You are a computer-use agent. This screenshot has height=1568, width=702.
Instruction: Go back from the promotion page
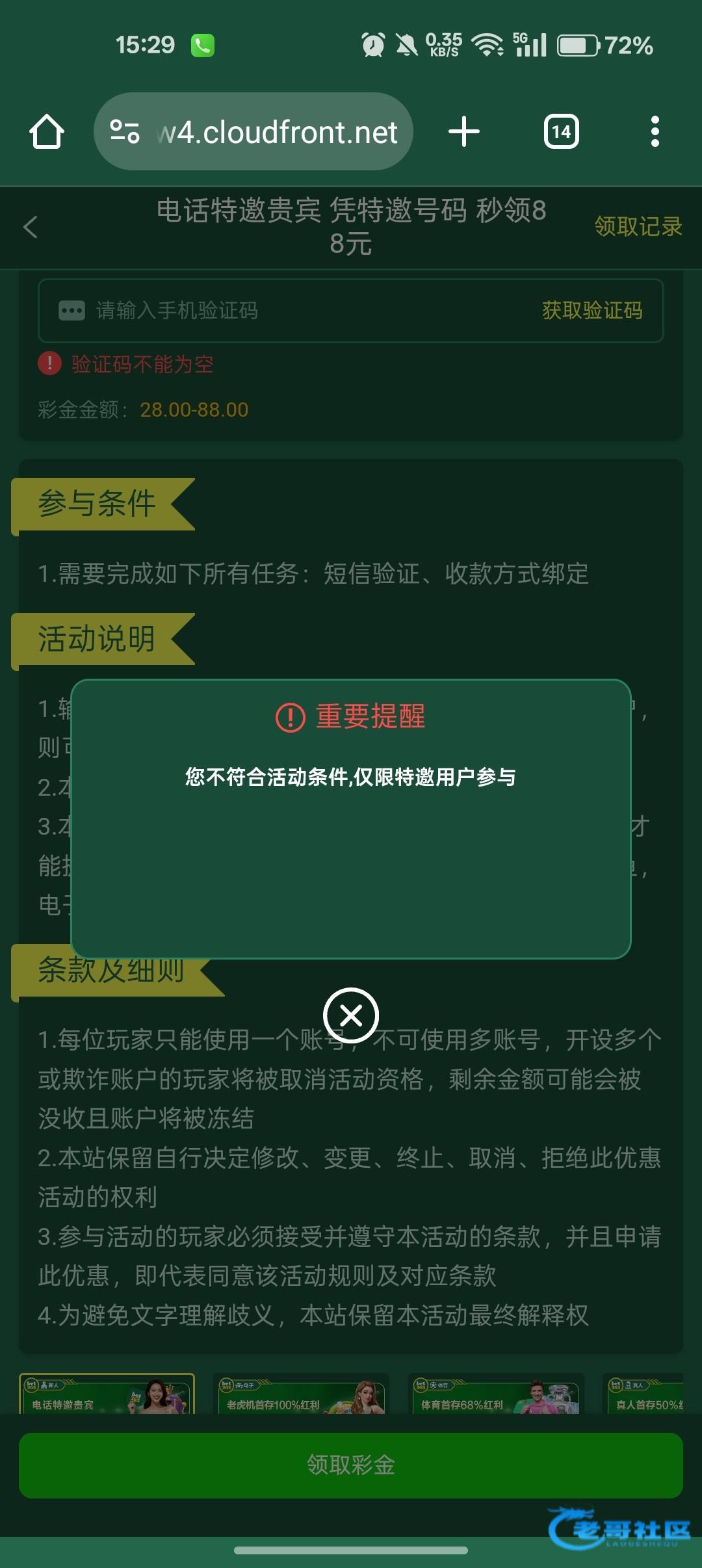[x=31, y=227]
